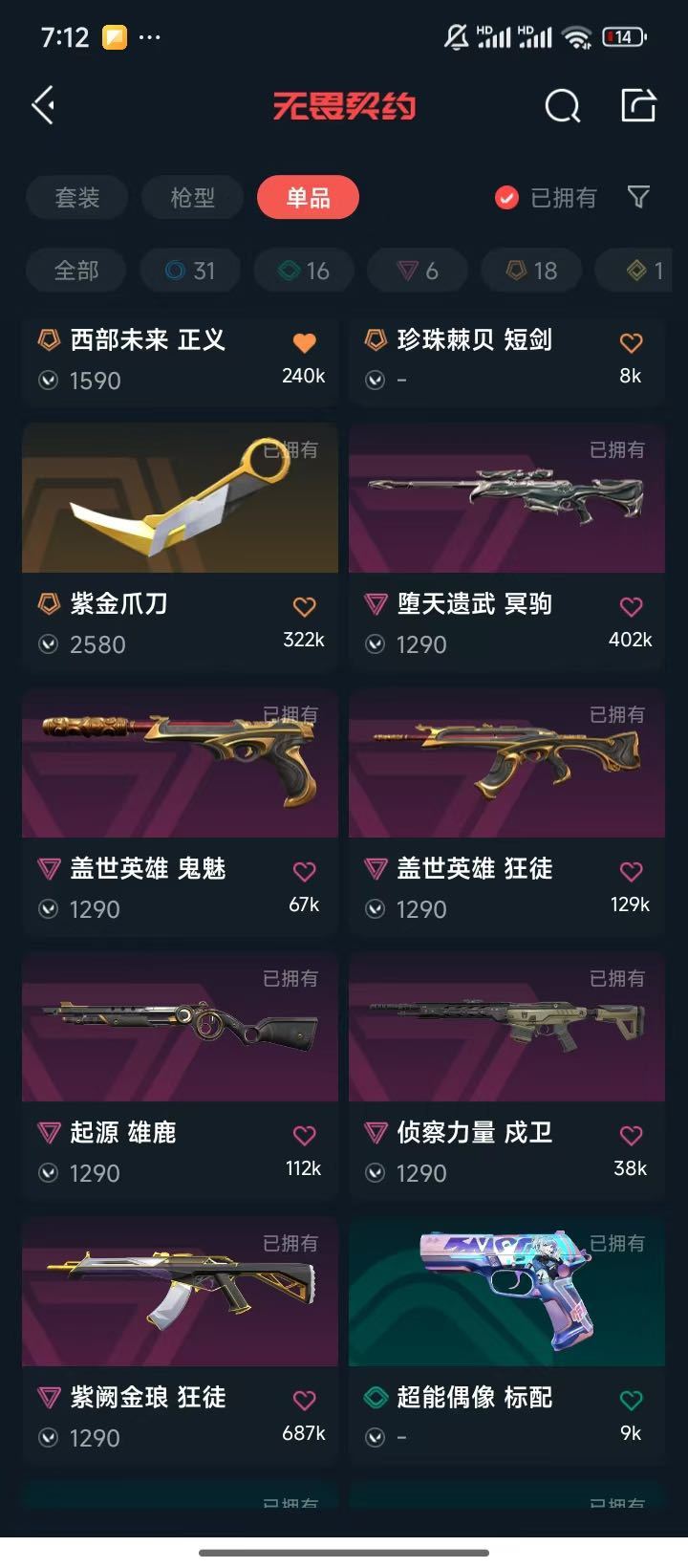Open the funnel filter icon
Viewport: 688px width, 1568px height.
point(638,197)
